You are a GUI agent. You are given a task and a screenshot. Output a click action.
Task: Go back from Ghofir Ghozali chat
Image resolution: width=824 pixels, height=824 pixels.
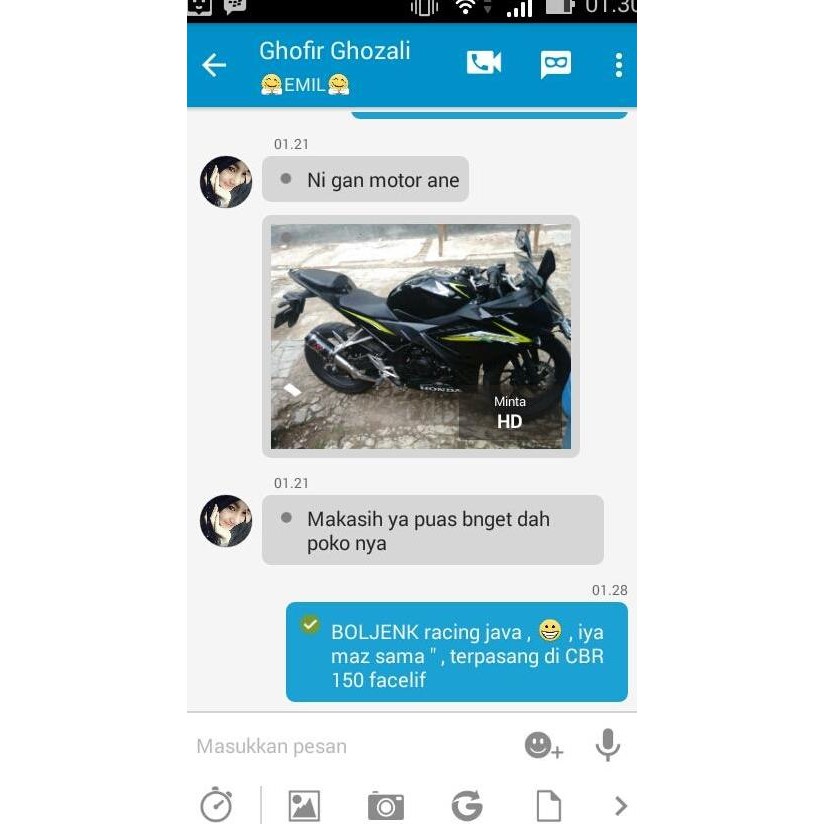pos(214,66)
